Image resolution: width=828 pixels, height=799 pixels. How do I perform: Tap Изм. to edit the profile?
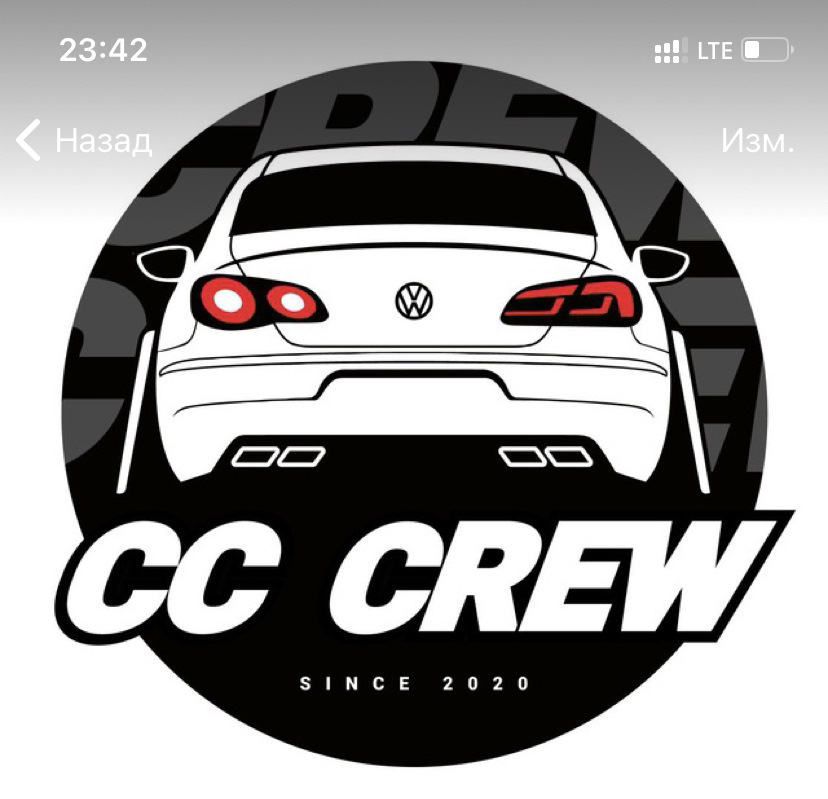click(757, 141)
